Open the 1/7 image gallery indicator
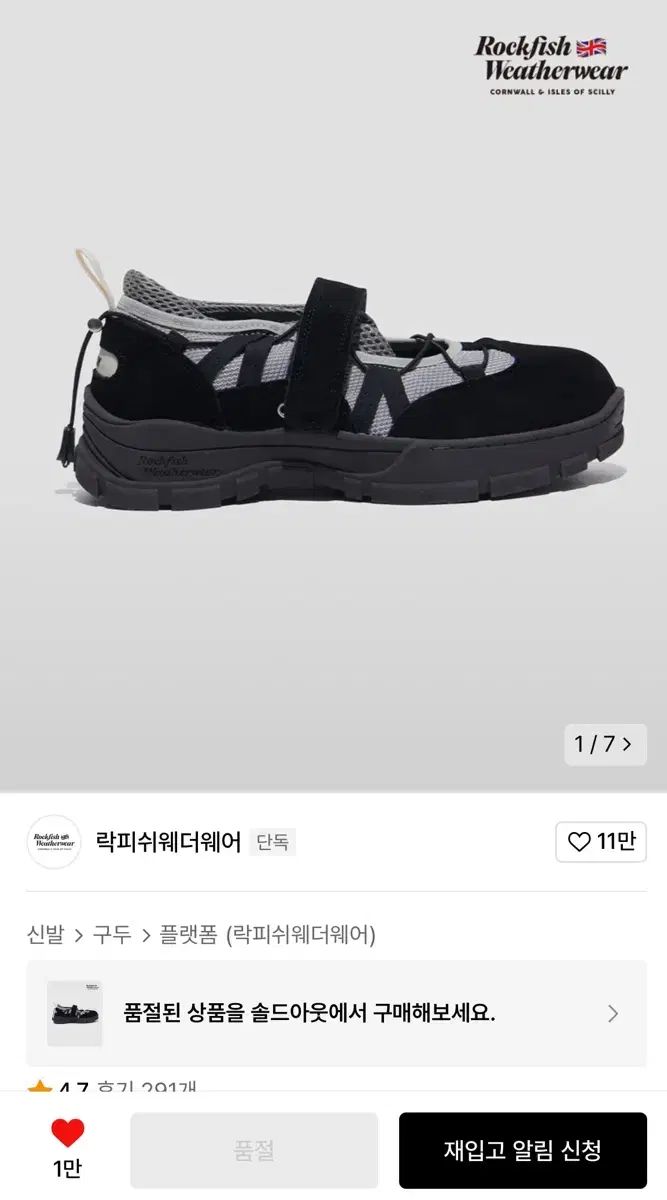 click(x=605, y=745)
